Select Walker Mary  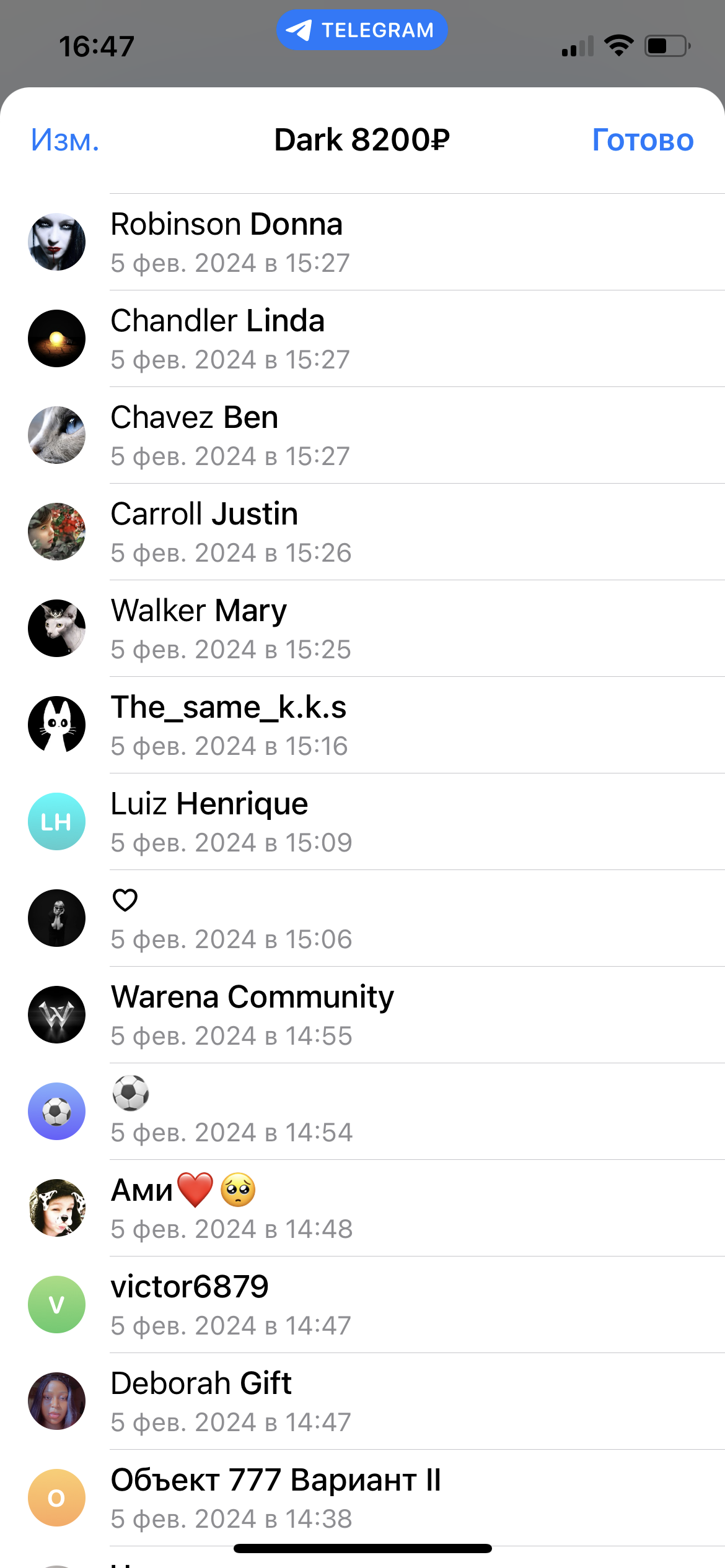[362, 629]
